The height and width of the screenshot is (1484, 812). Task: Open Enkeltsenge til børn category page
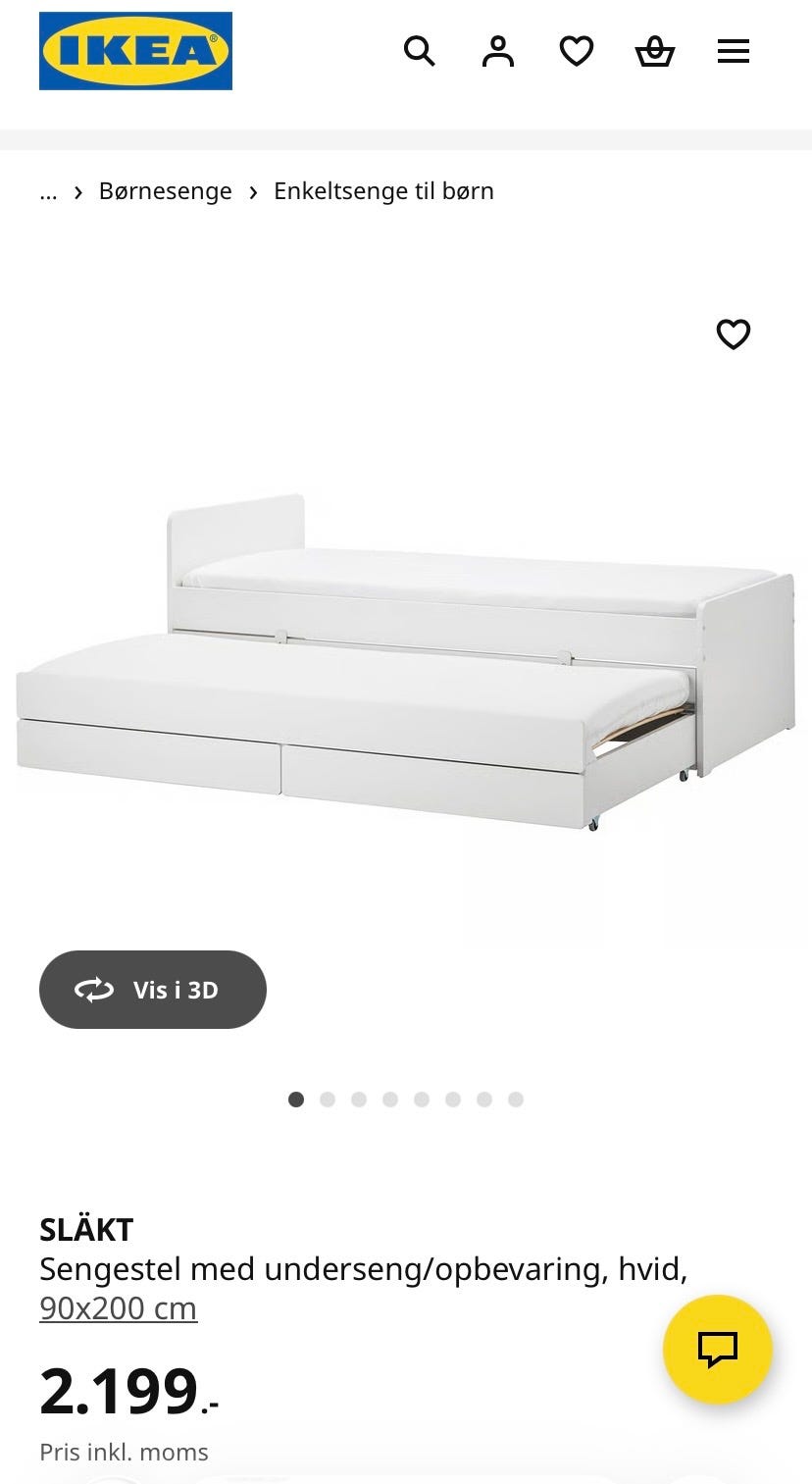(x=383, y=191)
